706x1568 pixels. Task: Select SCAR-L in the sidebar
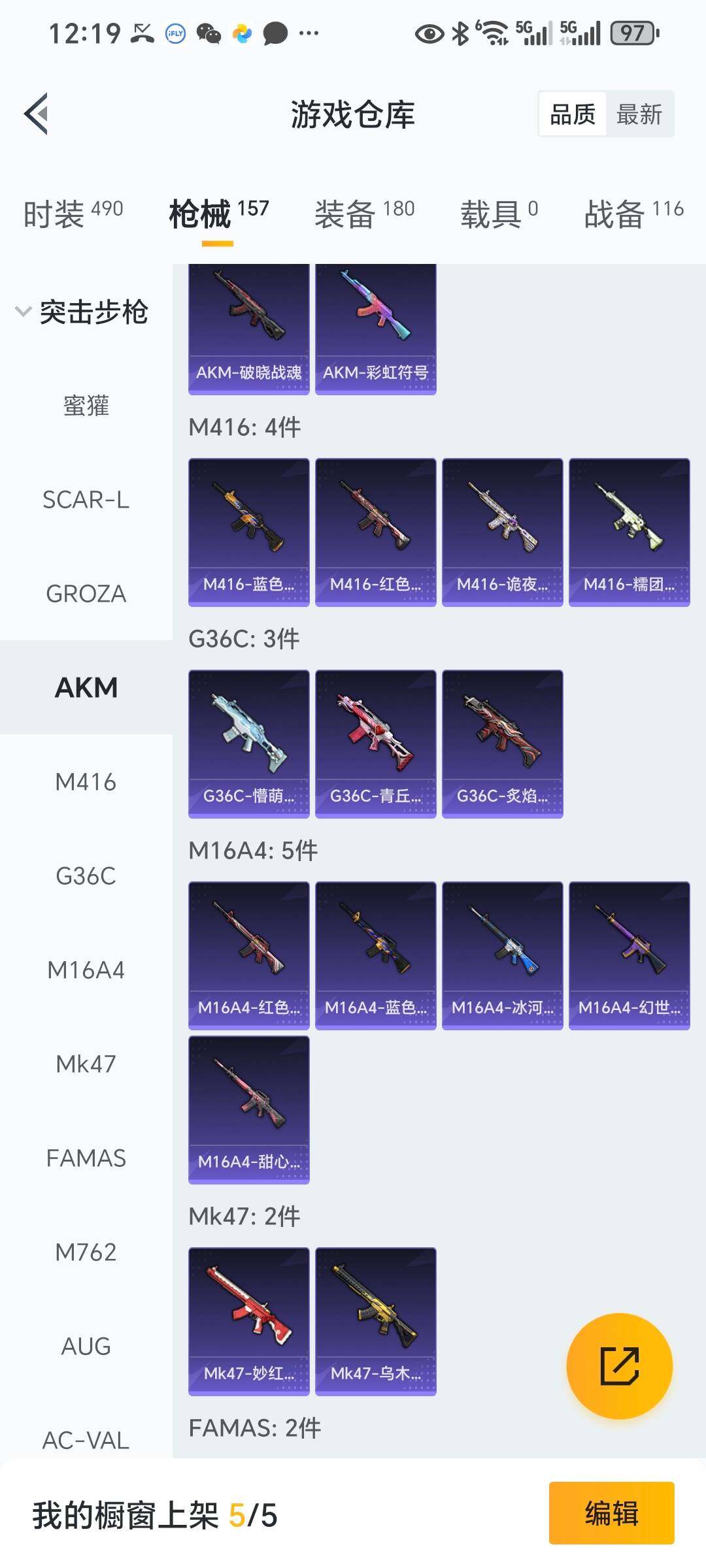pos(86,500)
